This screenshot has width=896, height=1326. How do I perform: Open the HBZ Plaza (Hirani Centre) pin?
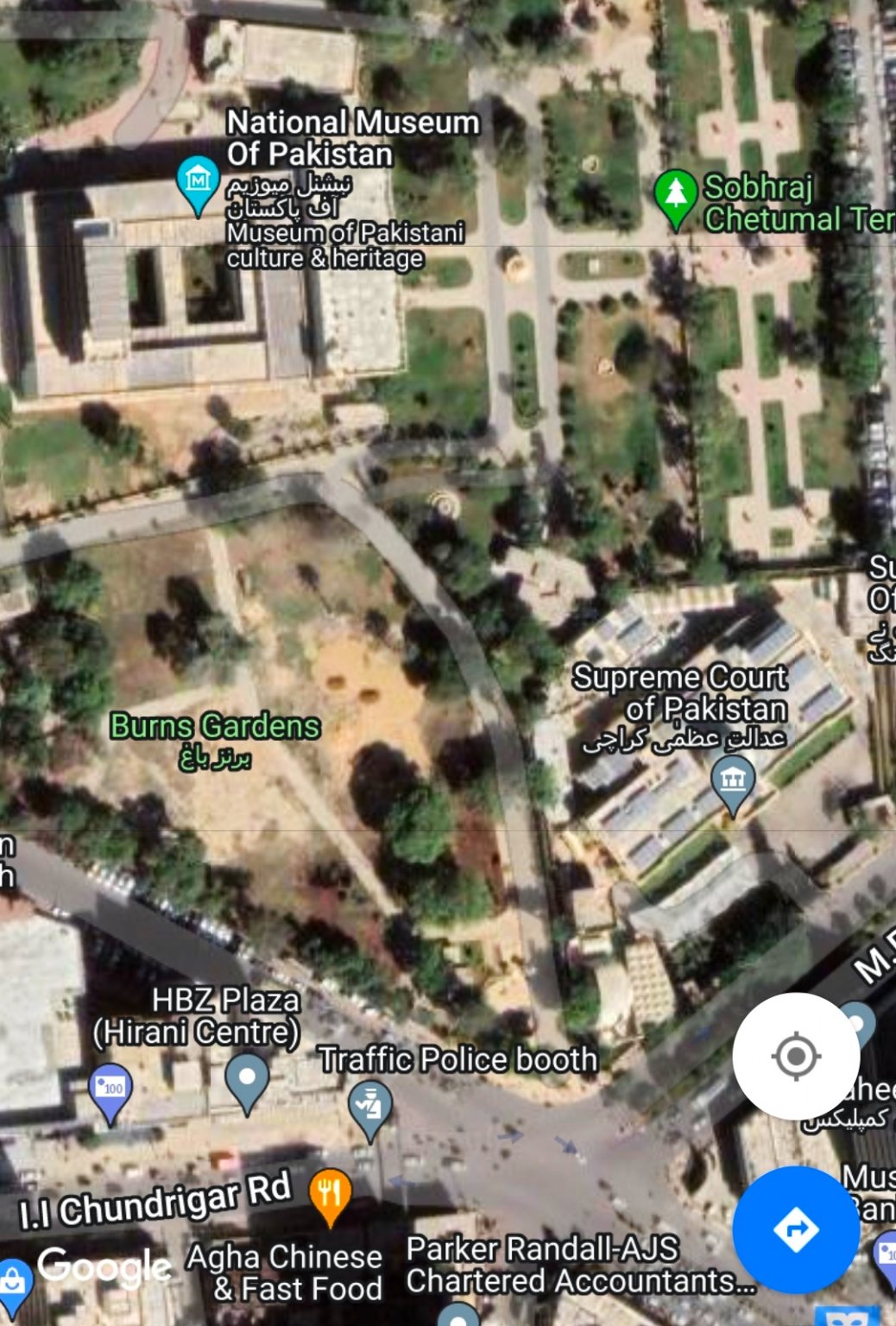tap(247, 1080)
